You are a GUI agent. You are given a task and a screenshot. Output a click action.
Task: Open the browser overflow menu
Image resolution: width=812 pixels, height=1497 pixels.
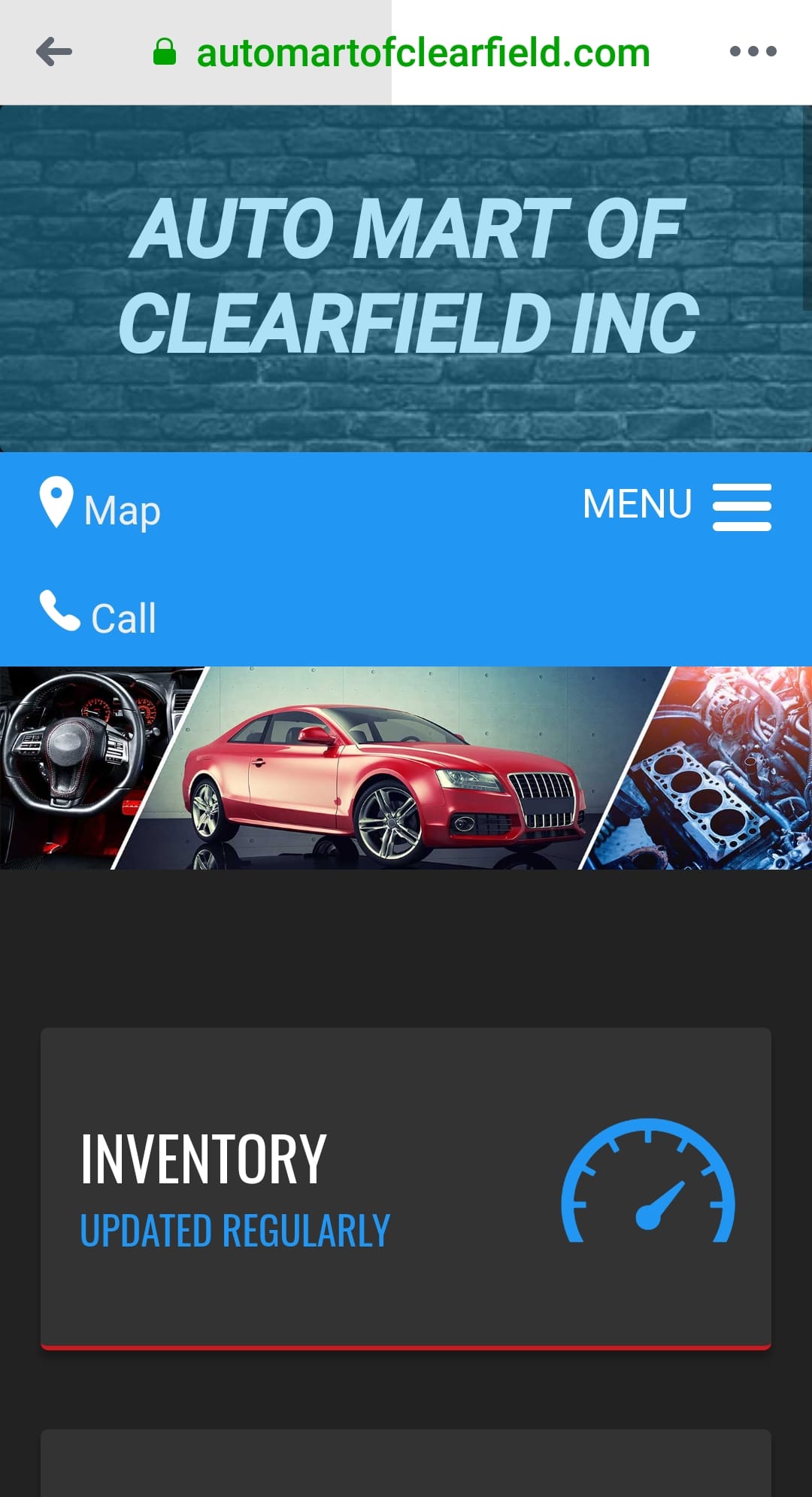coord(753,52)
